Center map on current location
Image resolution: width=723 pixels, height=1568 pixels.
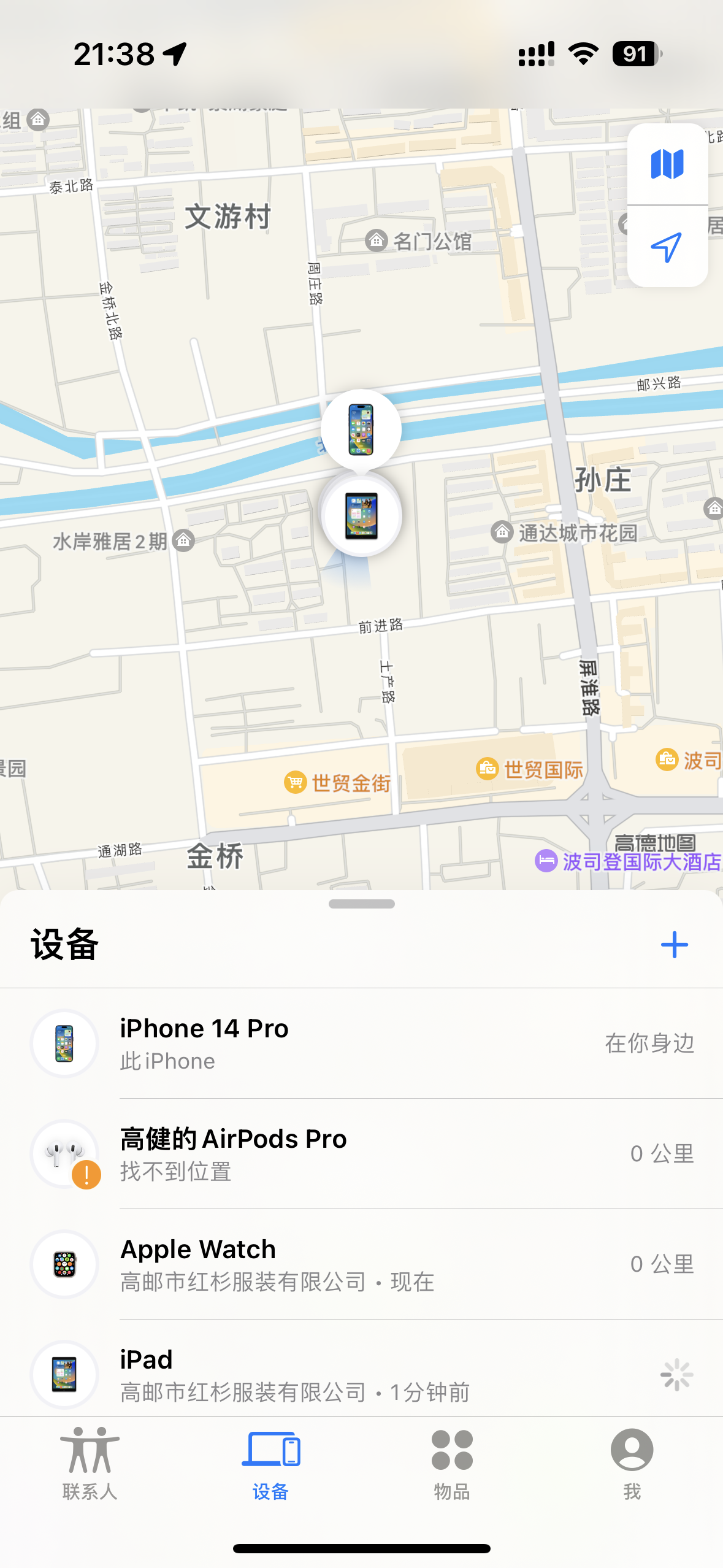(x=667, y=247)
